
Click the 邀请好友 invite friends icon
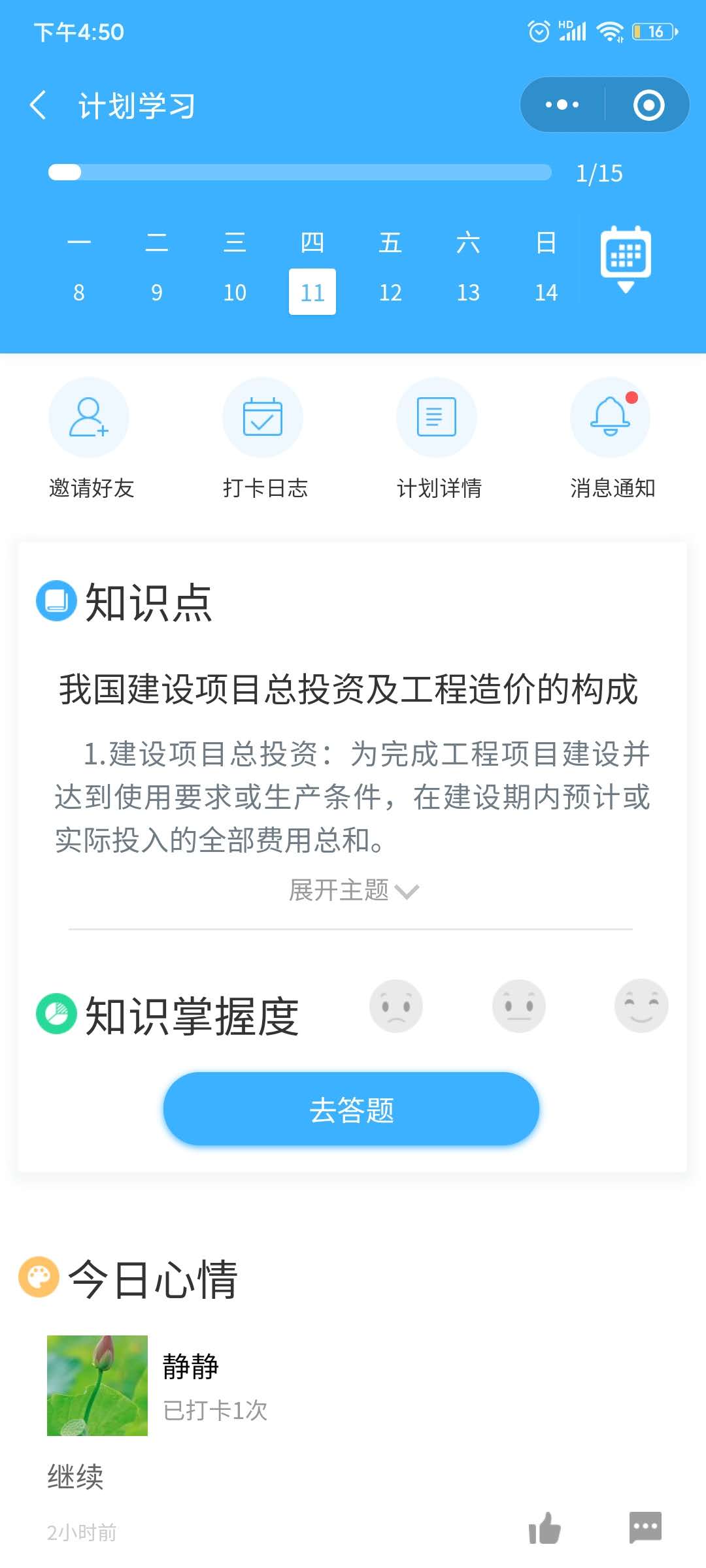(x=89, y=417)
